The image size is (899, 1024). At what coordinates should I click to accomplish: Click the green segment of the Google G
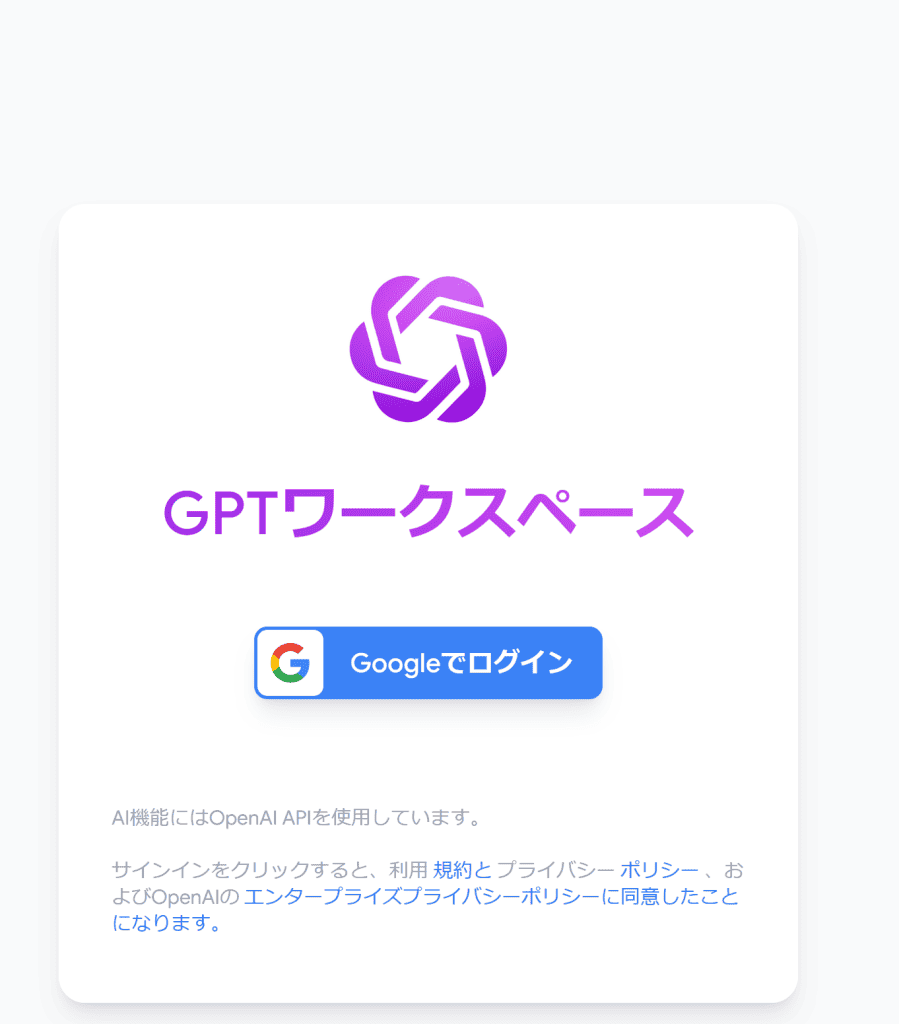click(x=288, y=677)
